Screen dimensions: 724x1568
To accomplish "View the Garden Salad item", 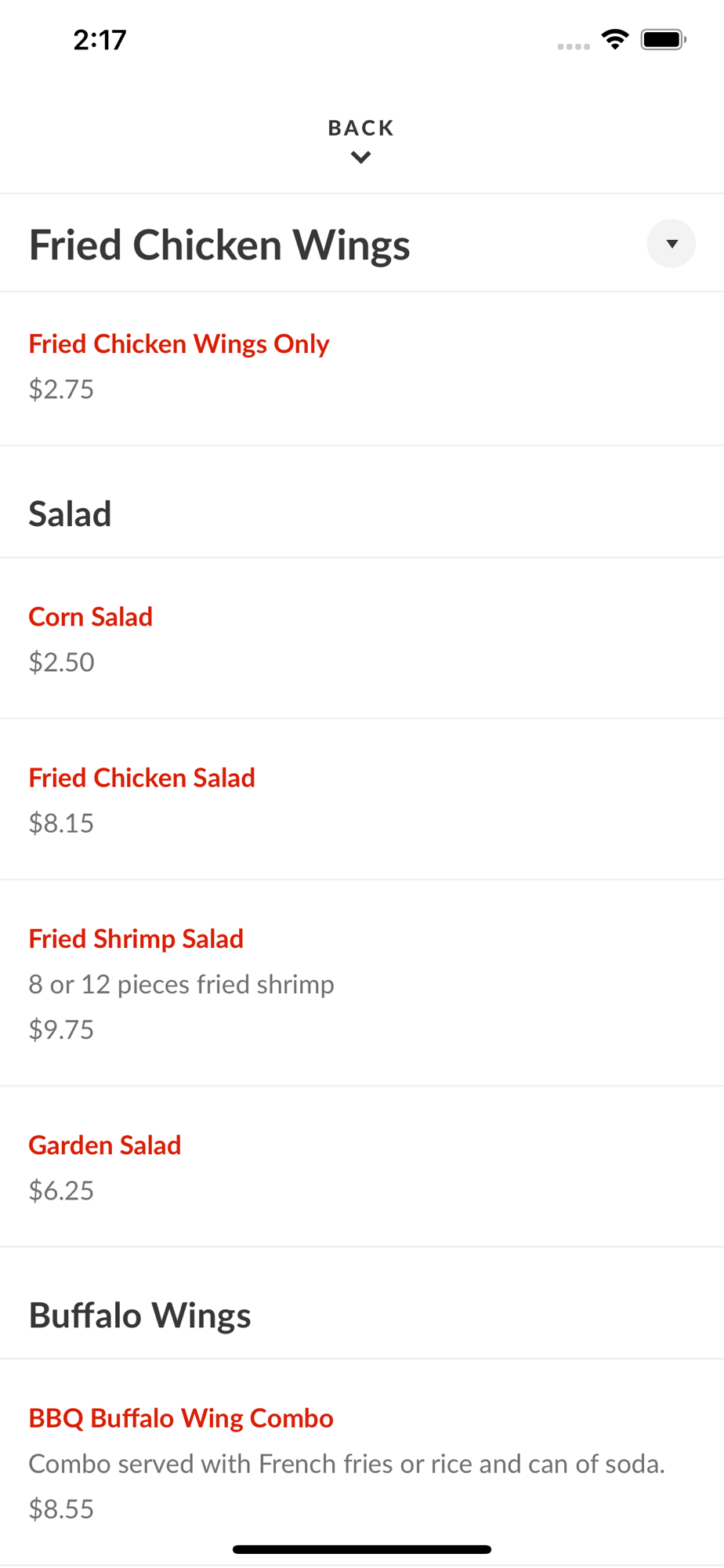I will [x=105, y=1145].
